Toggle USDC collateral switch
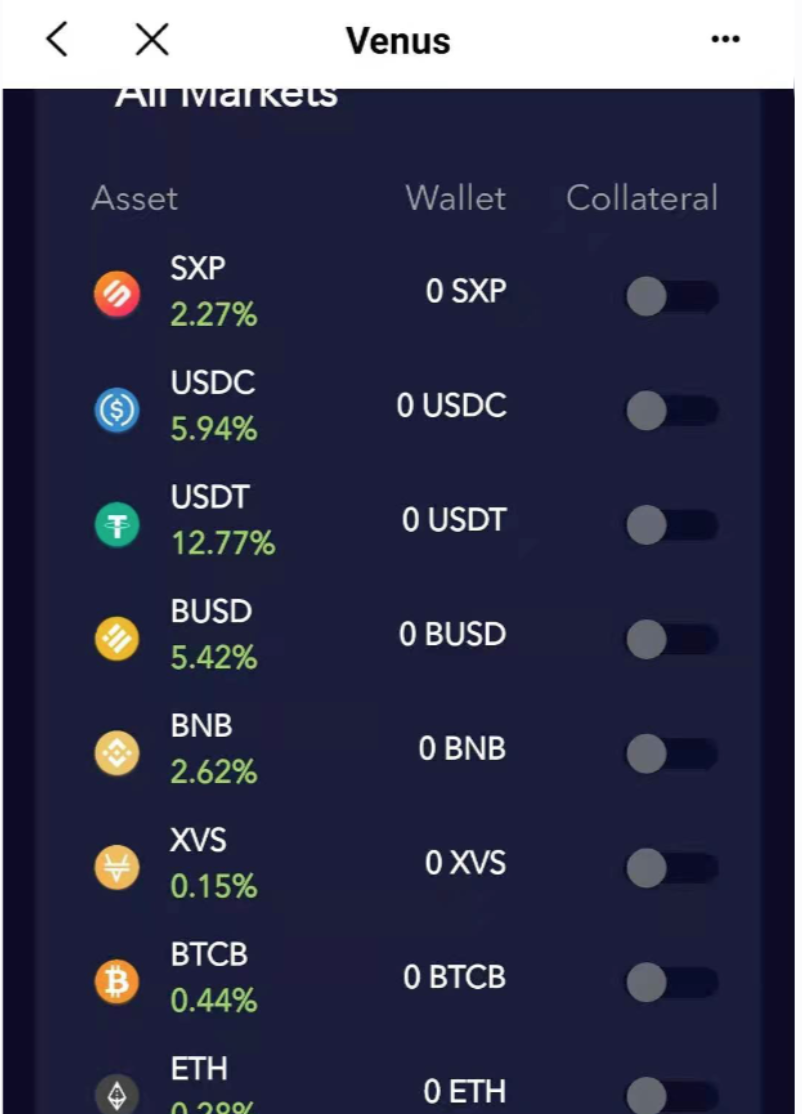The height and width of the screenshot is (1114, 802). 672,411
